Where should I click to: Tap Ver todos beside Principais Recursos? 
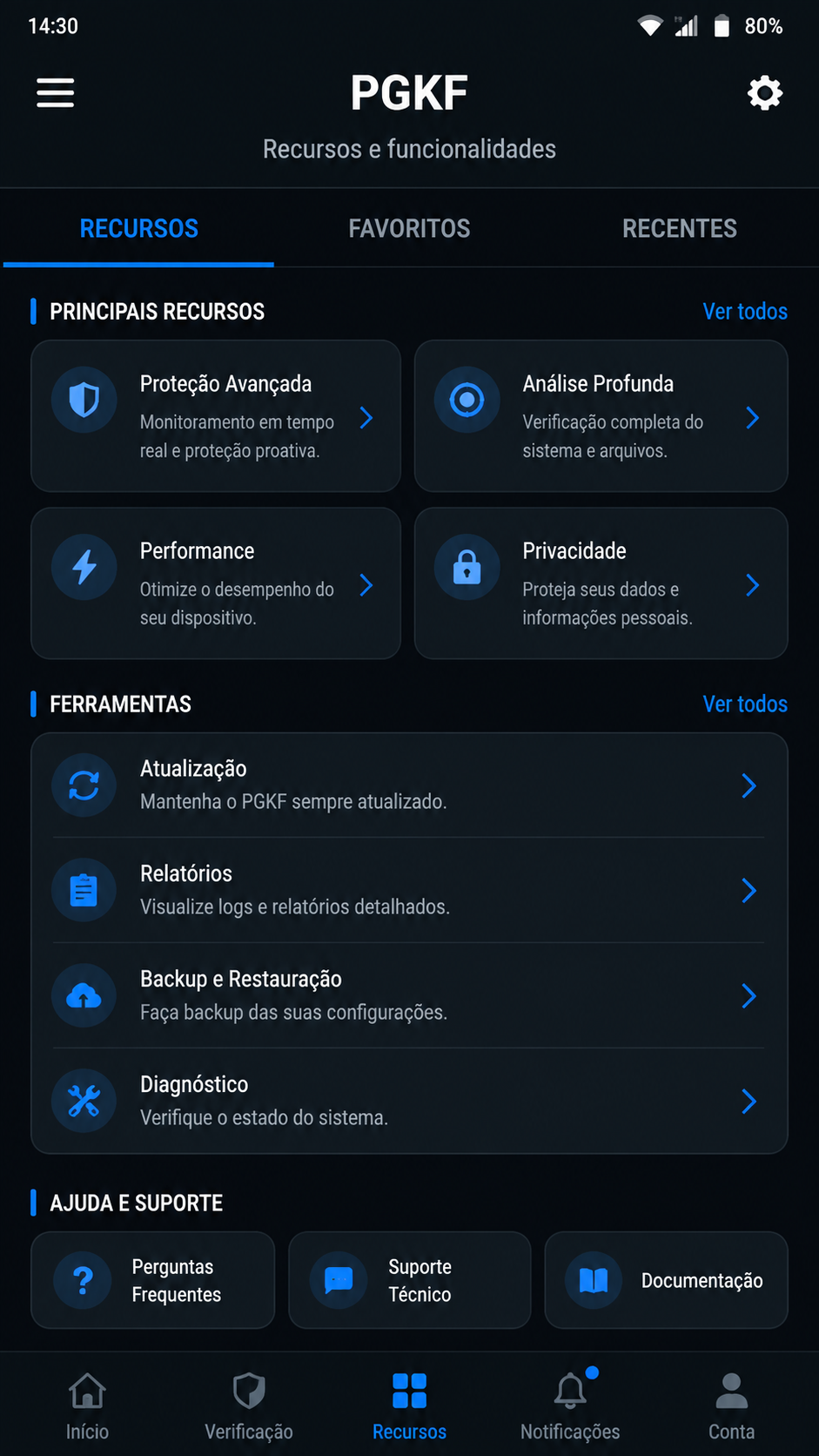745,312
